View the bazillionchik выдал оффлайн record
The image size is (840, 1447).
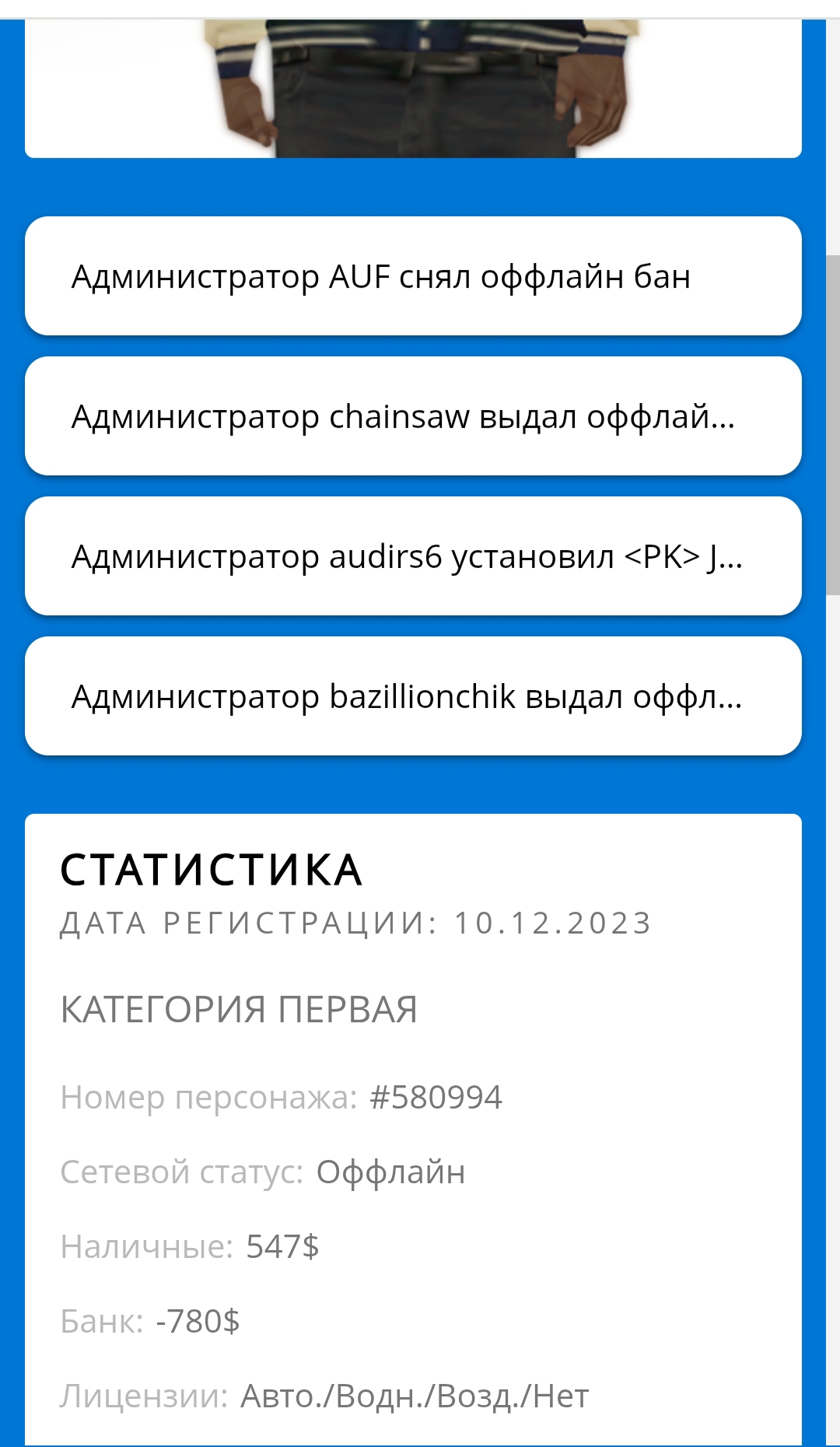pos(412,696)
